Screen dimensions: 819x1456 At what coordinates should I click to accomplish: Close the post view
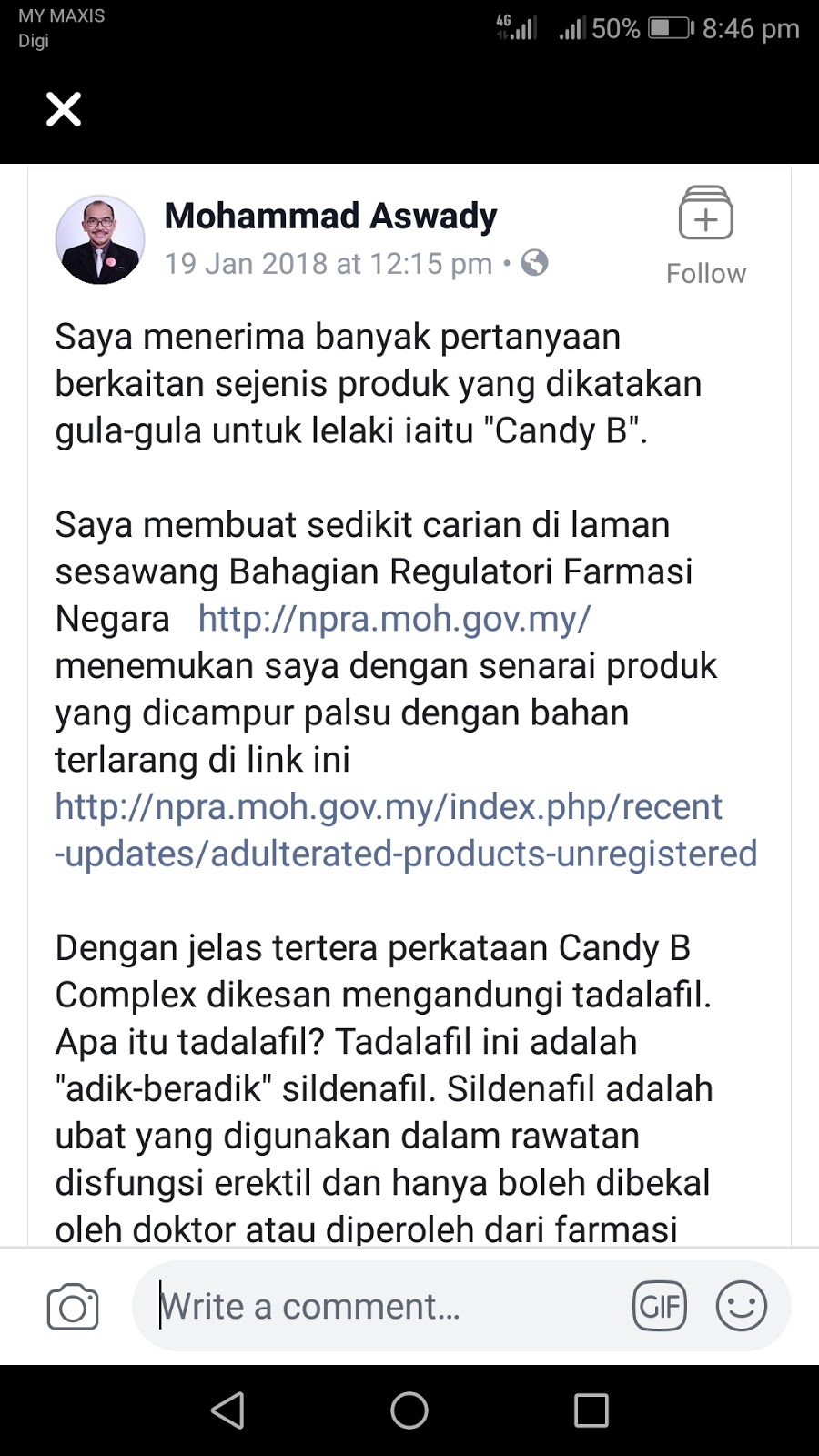(64, 109)
